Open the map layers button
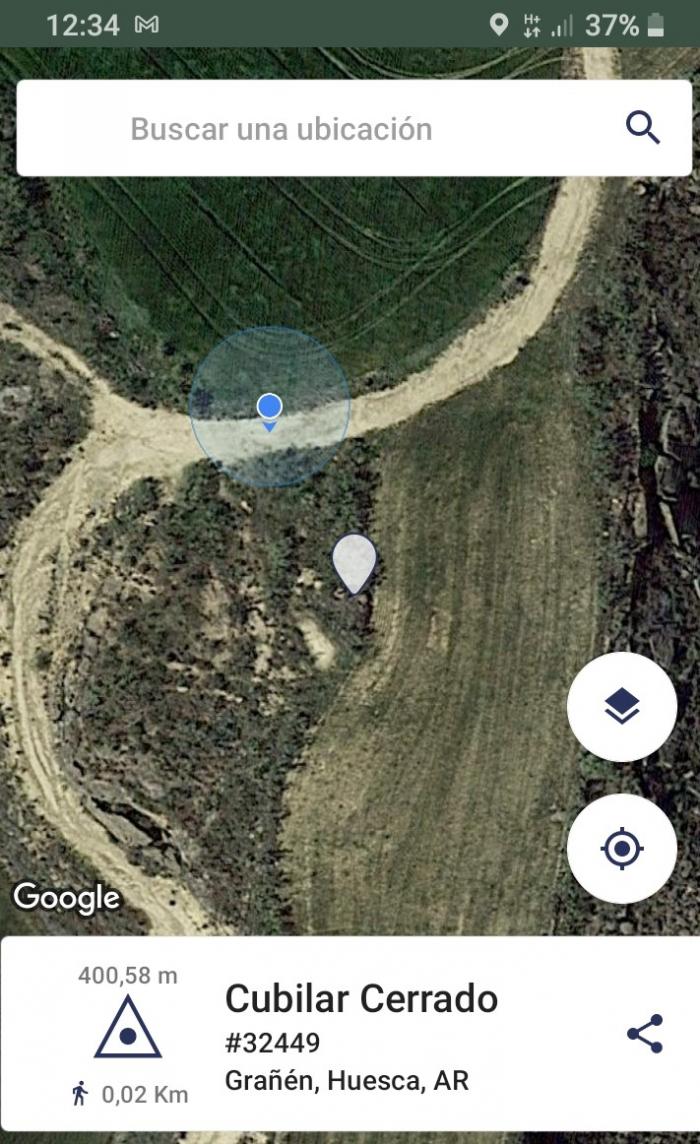The image size is (700, 1144). (x=622, y=706)
